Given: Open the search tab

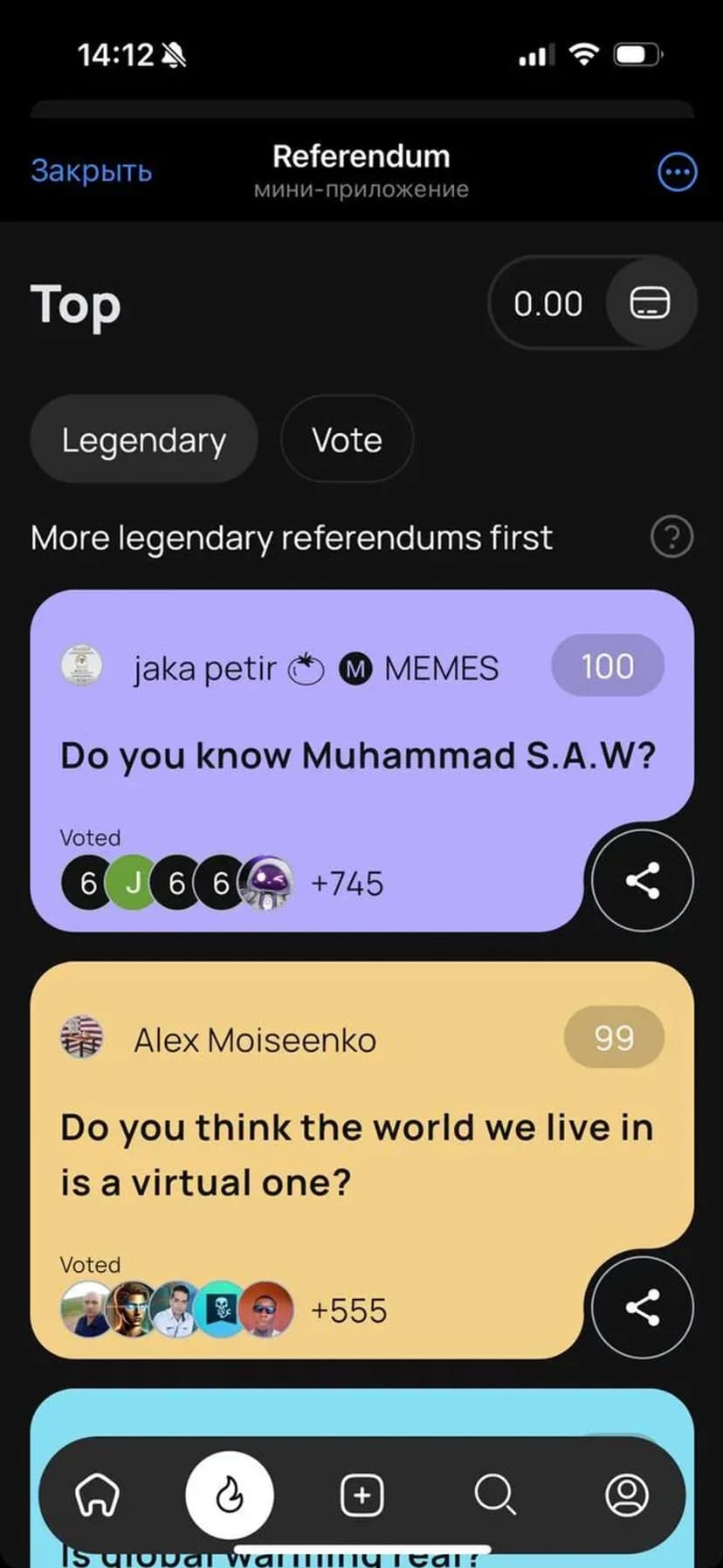Looking at the screenshot, I should pyautogui.click(x=494, y=1495).
